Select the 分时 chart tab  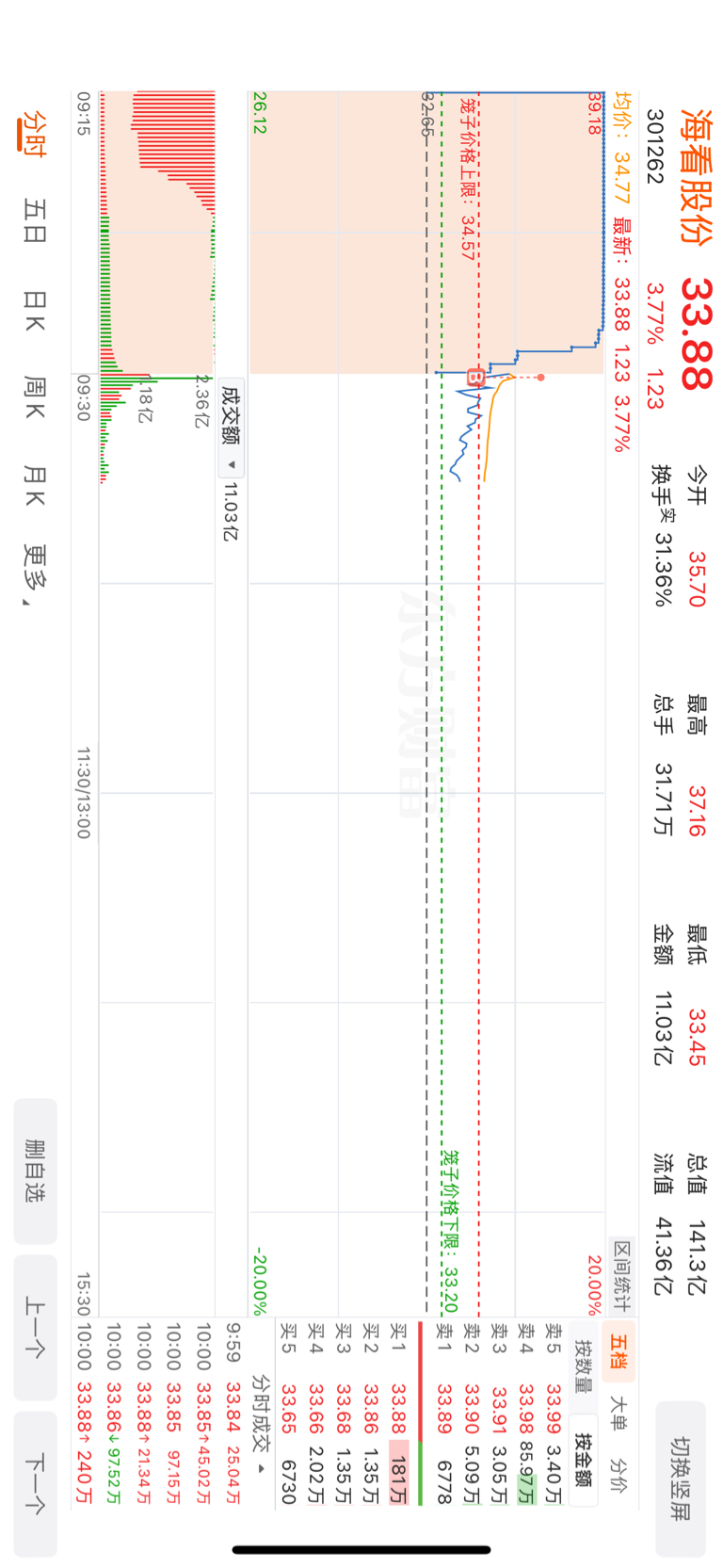point(35,133)
